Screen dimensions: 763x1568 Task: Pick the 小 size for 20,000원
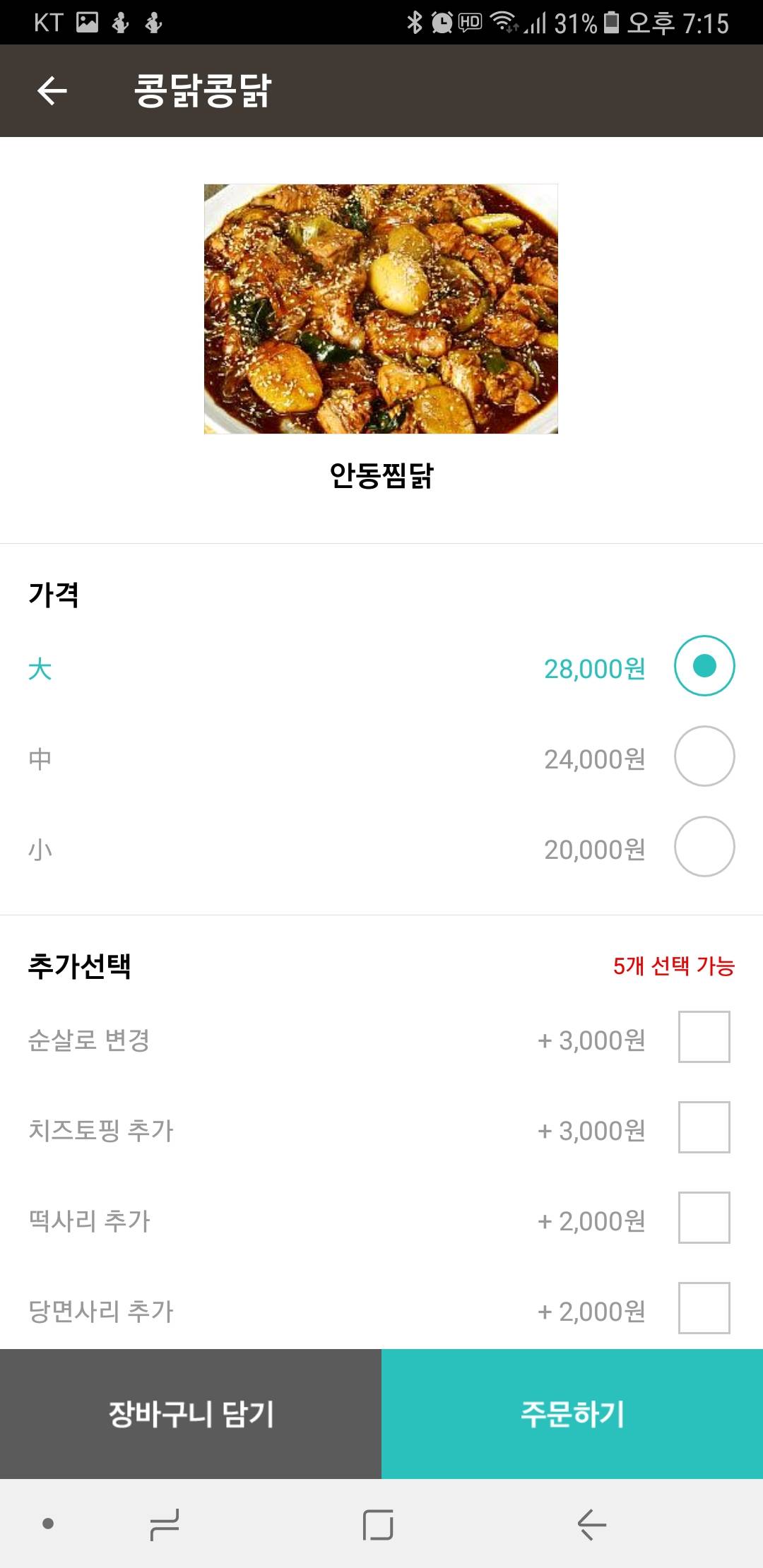704,847
